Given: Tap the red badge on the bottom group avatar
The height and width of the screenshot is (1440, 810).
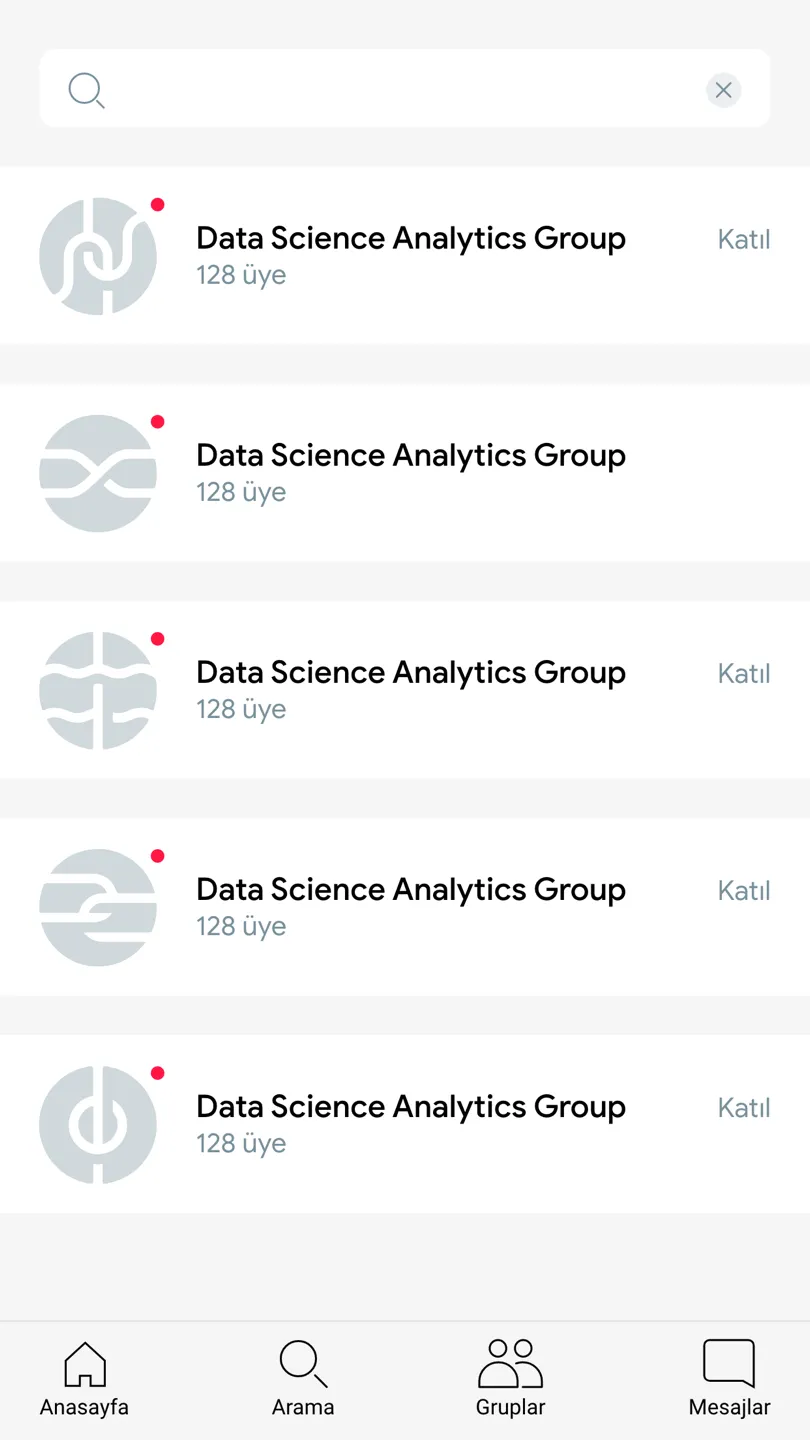Looking at the screenshot, I should point(158,1072).
